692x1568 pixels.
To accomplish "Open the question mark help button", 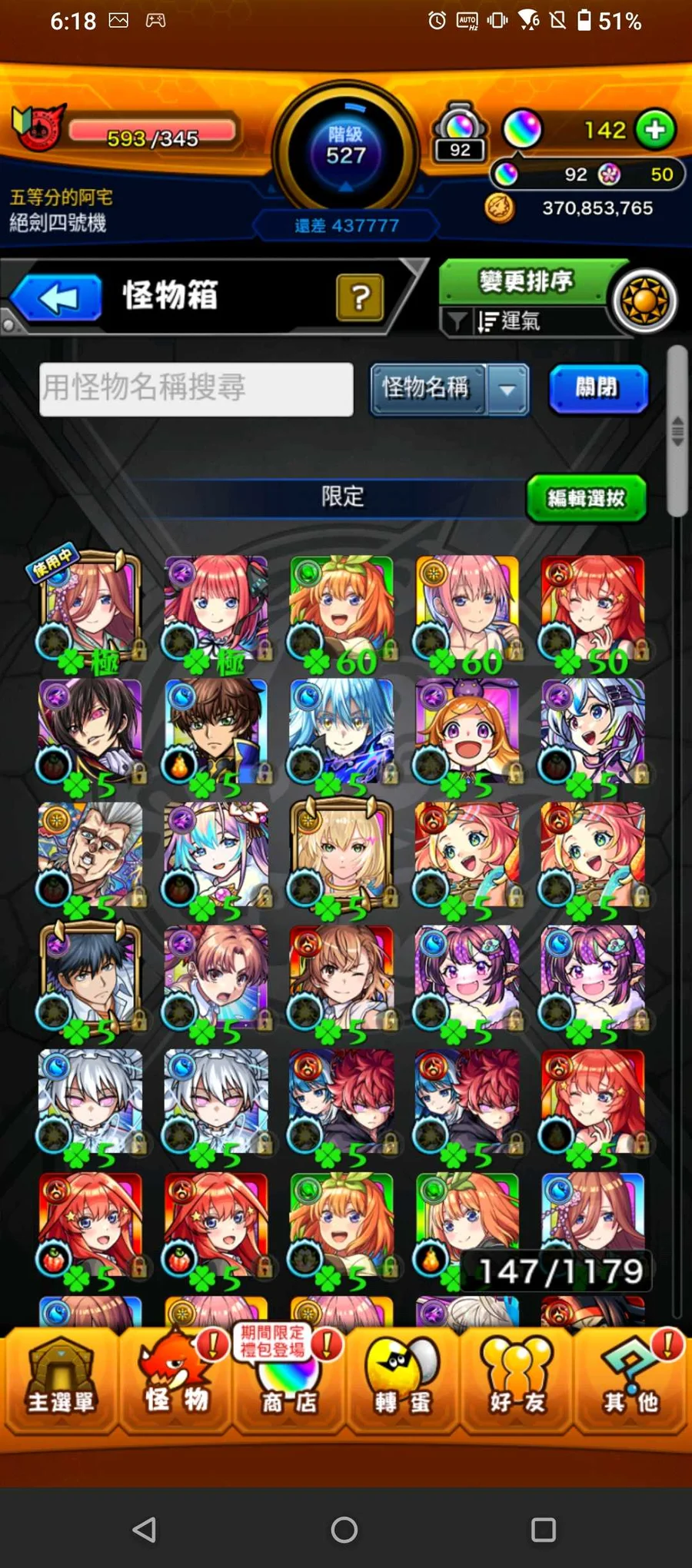I will point(360,297).
